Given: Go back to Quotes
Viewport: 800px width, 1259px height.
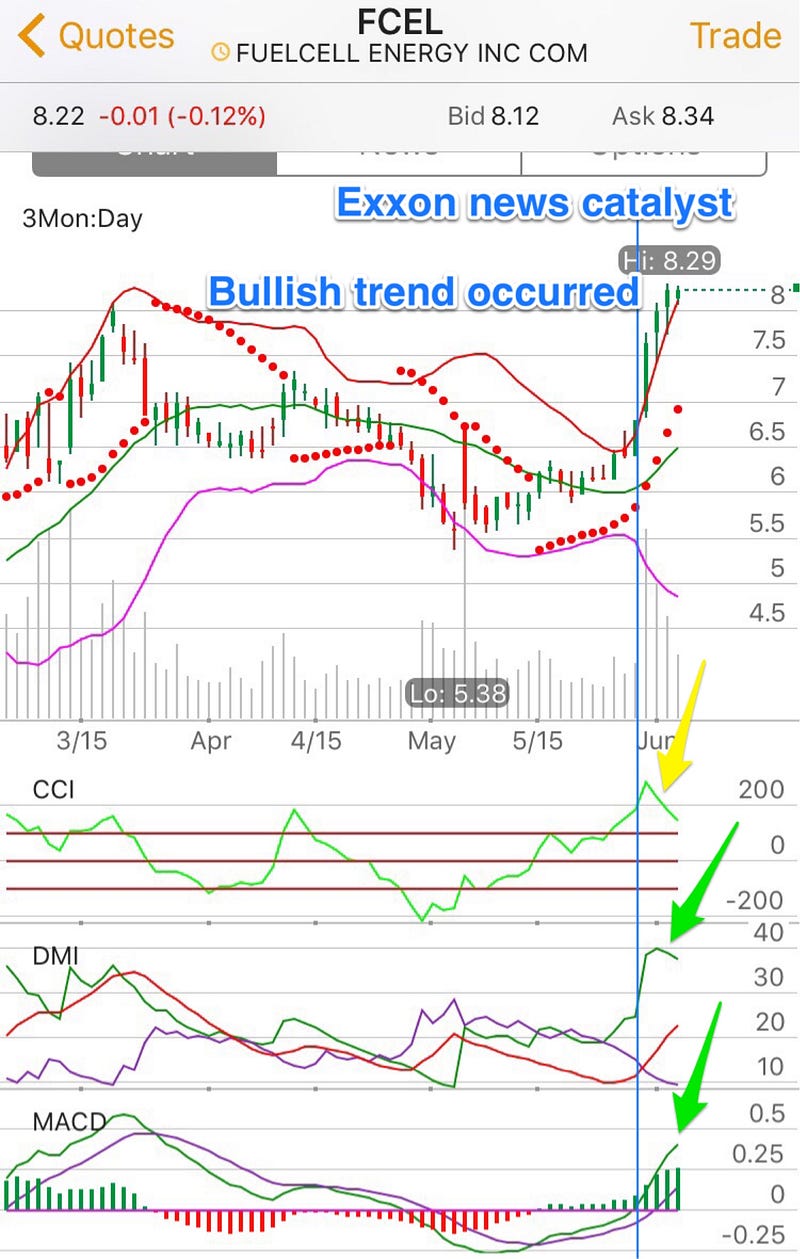Looking at the screenshot, I should click(x=97, y=36).
